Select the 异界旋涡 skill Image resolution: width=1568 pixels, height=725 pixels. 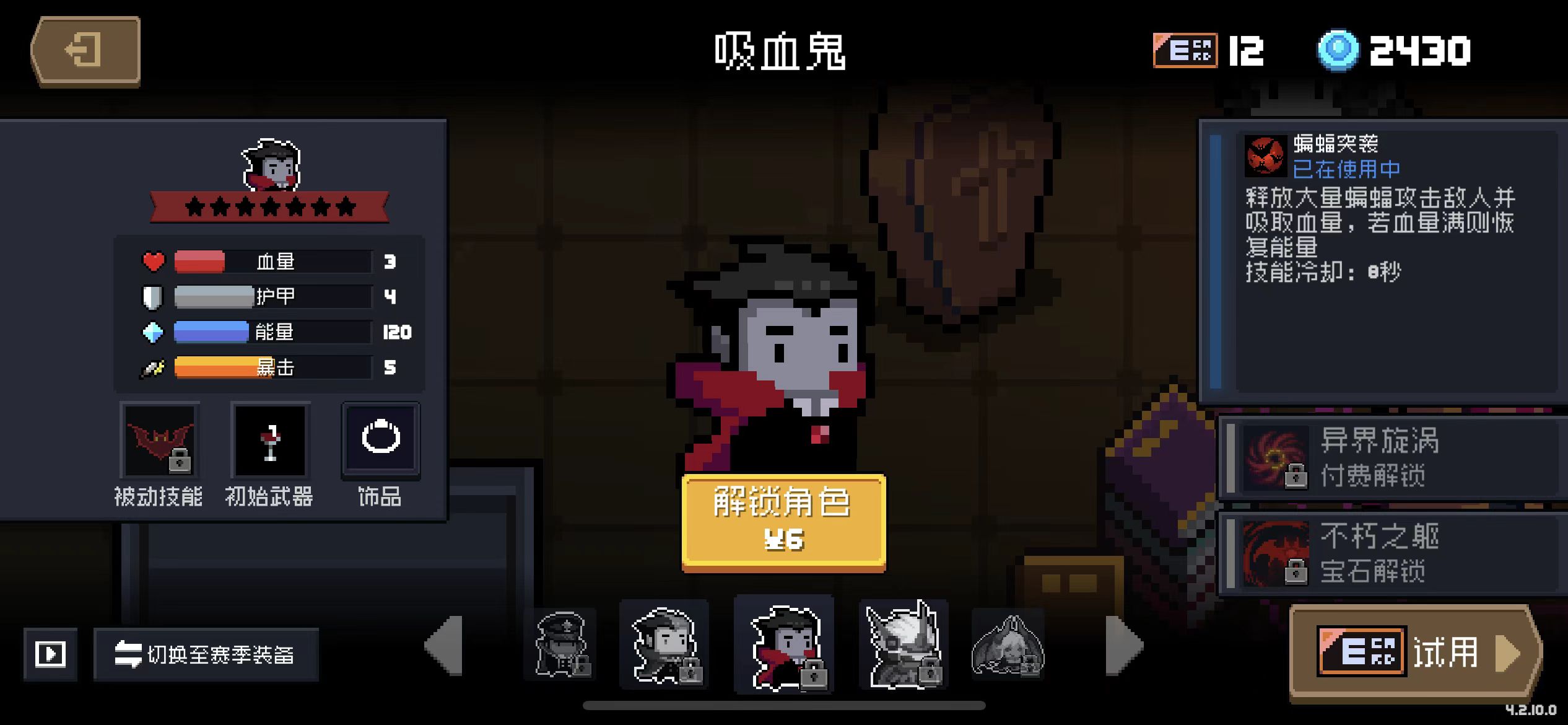click(x=1390, y=458)
